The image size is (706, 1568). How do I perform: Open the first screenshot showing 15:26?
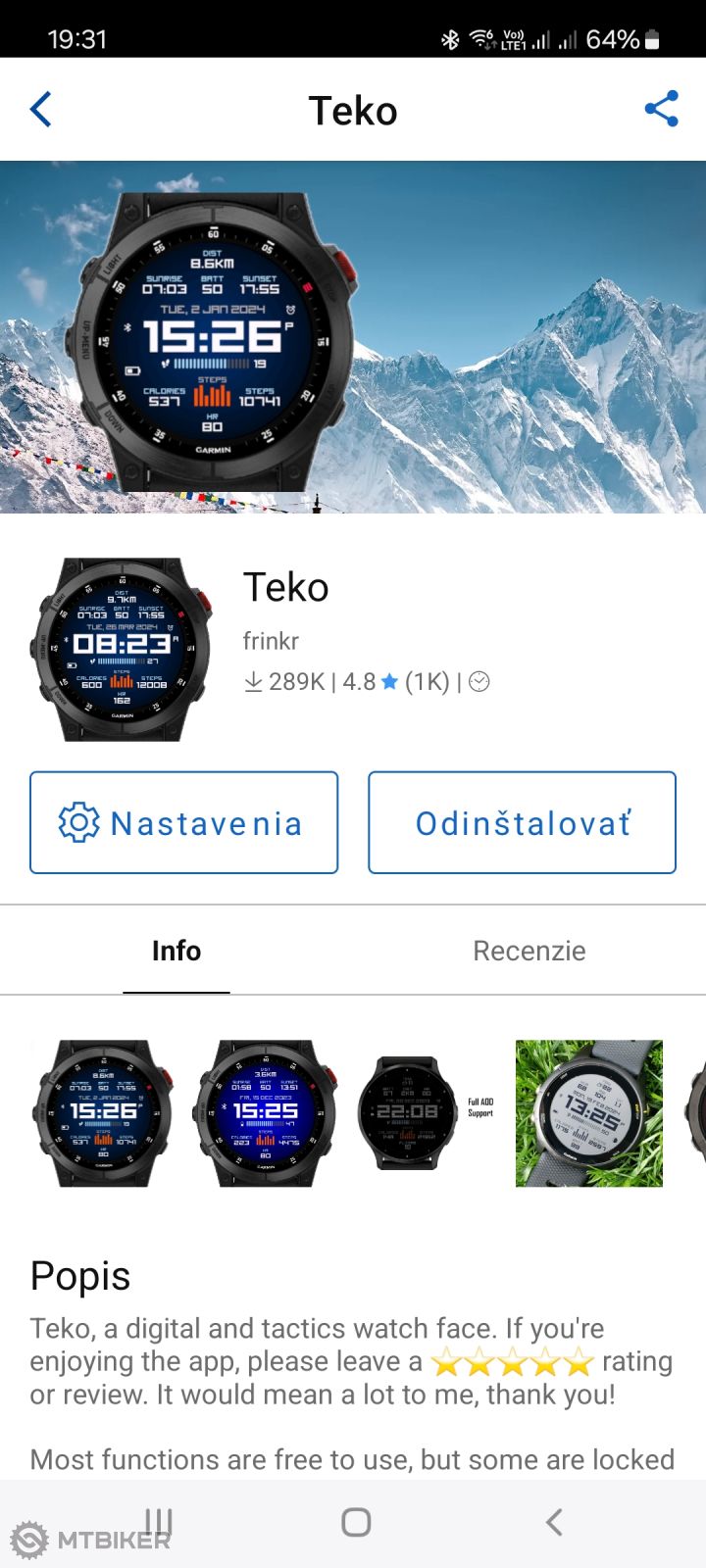[104, 1113]
